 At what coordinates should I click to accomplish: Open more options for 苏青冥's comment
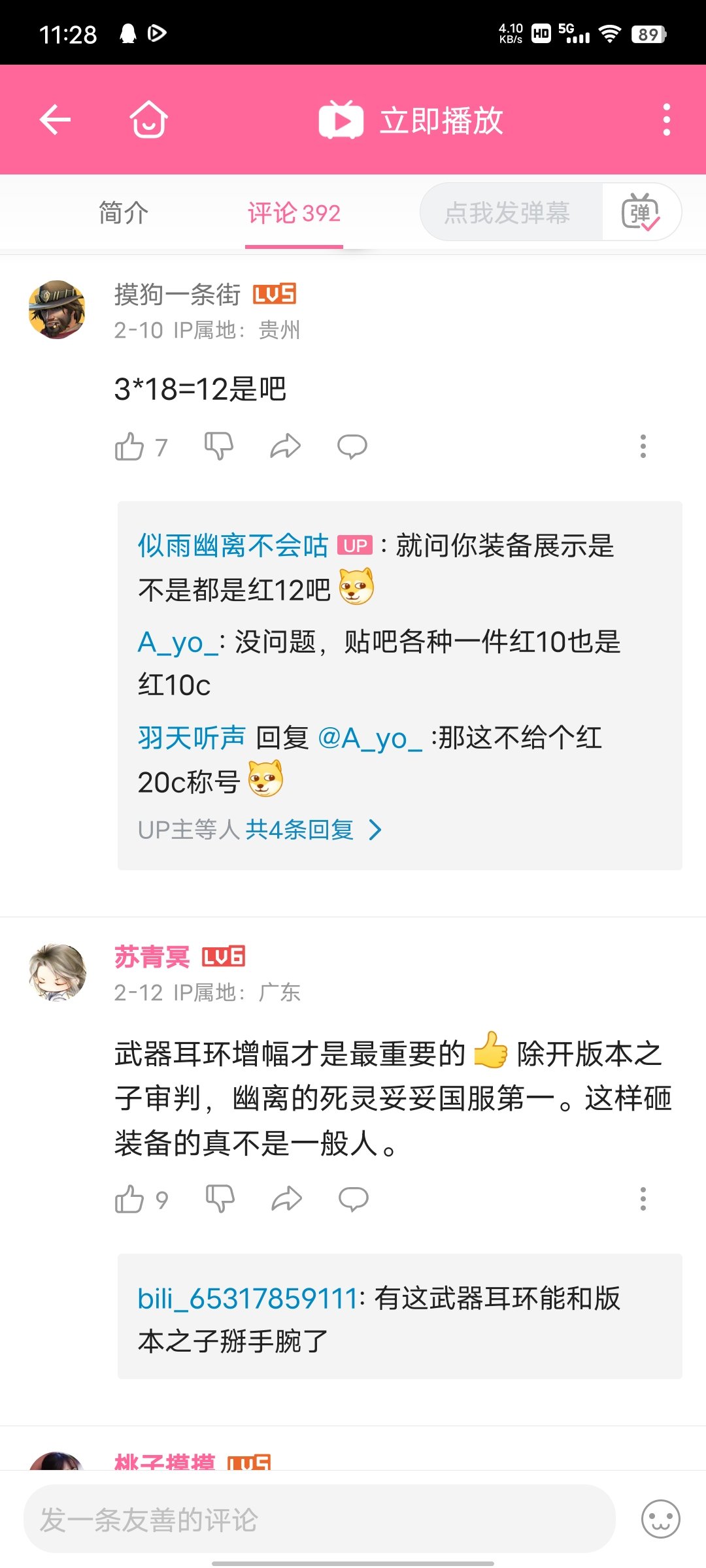643,1200
